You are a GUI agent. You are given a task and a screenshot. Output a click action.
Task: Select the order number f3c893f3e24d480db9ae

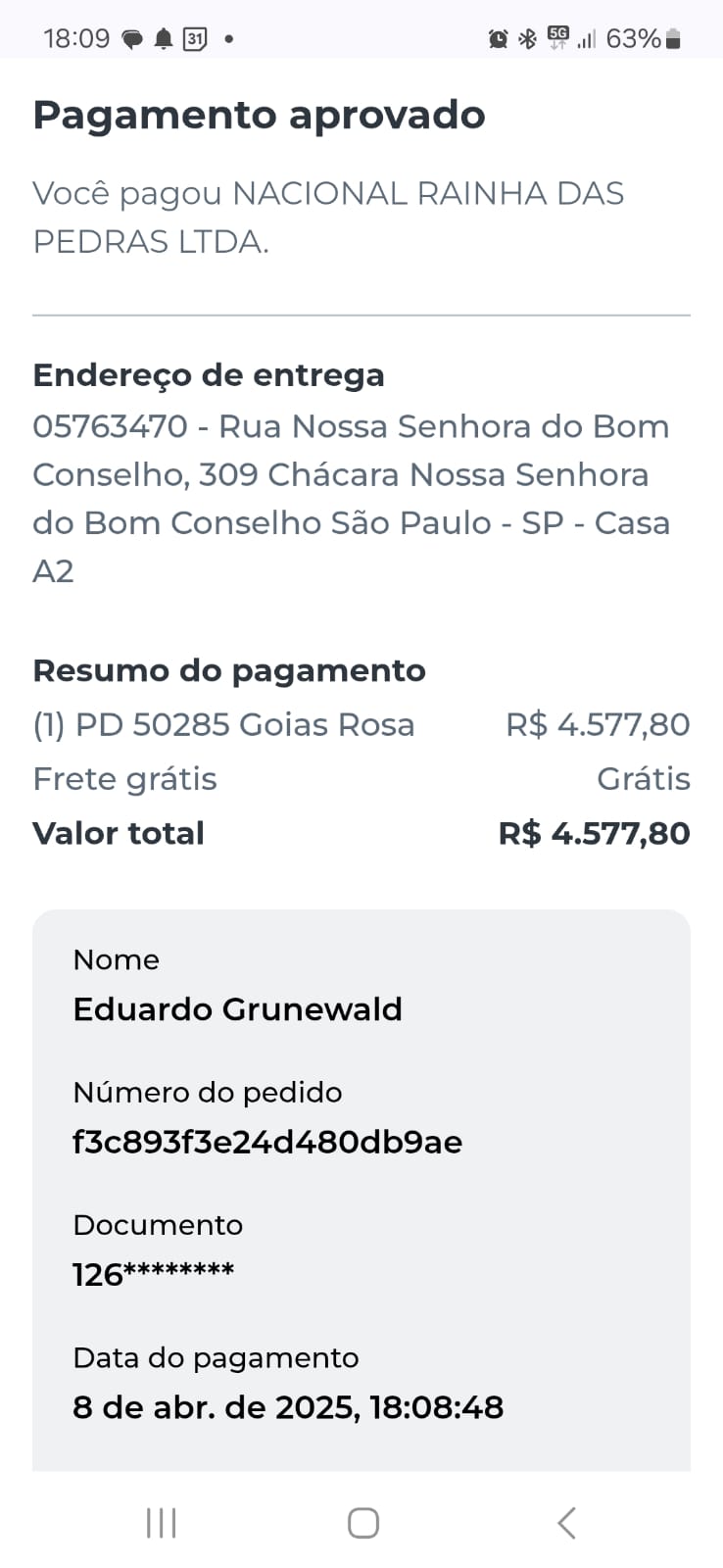267,1142
